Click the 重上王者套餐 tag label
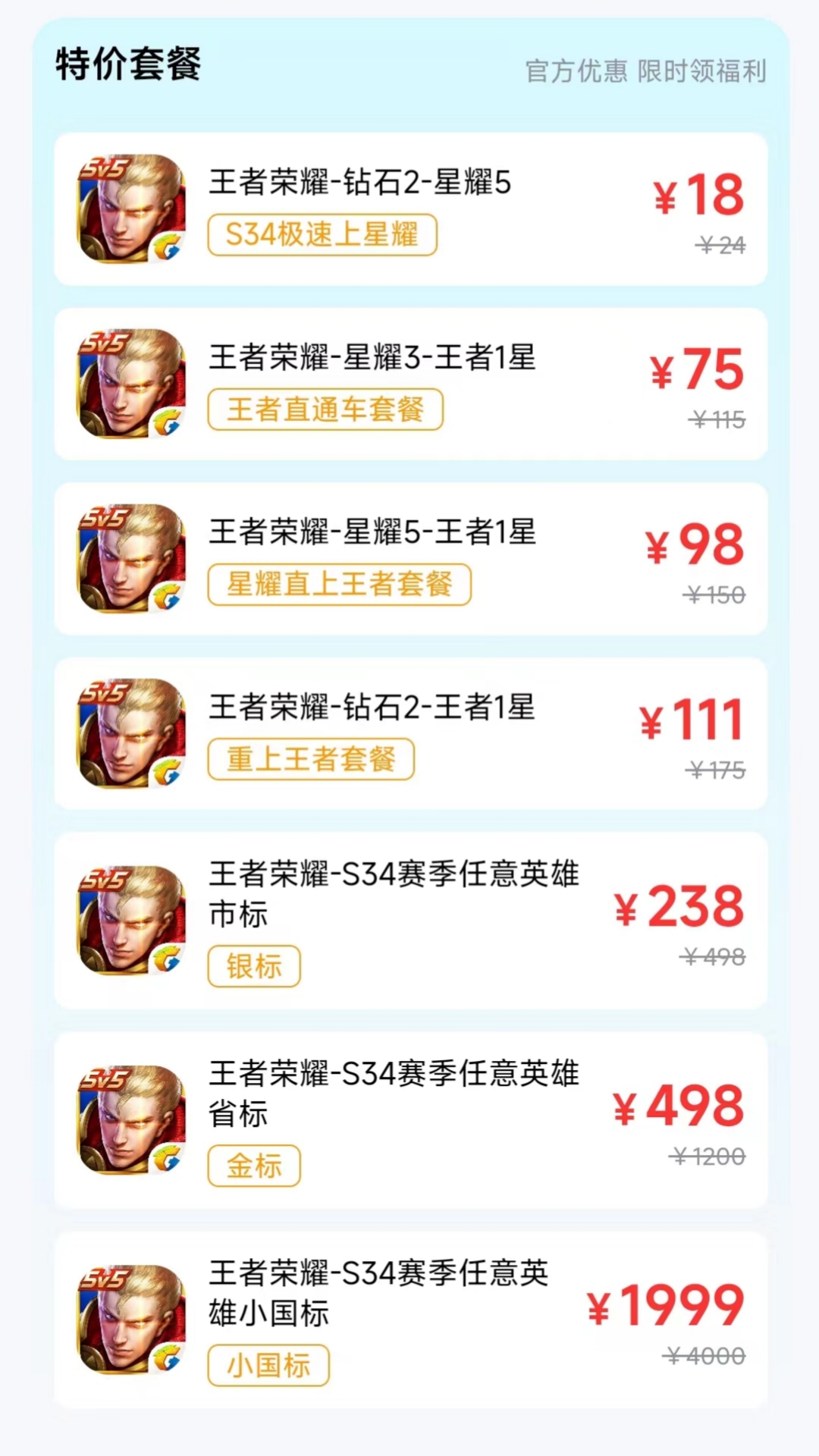819x1456 pixels. click(x=311, y=759)
